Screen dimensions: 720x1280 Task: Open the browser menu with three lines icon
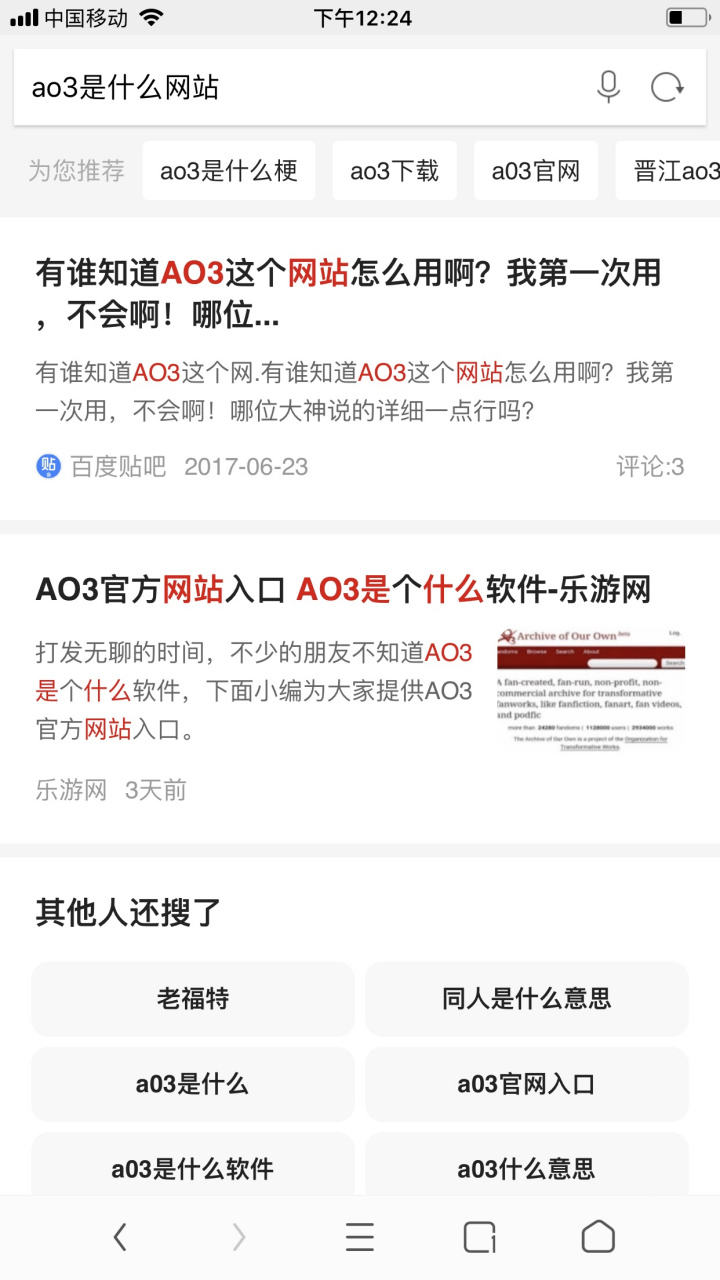(360, 1237)
